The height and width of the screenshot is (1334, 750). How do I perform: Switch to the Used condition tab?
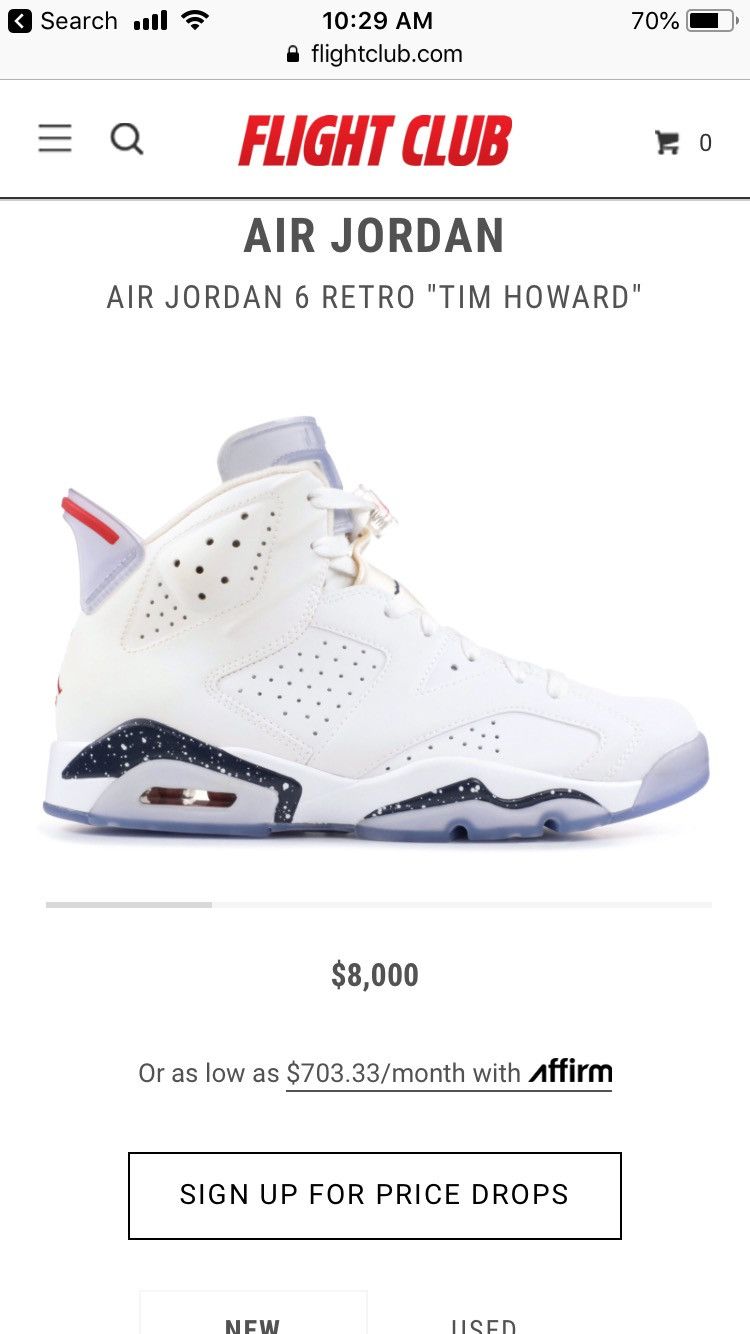point(483,1320)
